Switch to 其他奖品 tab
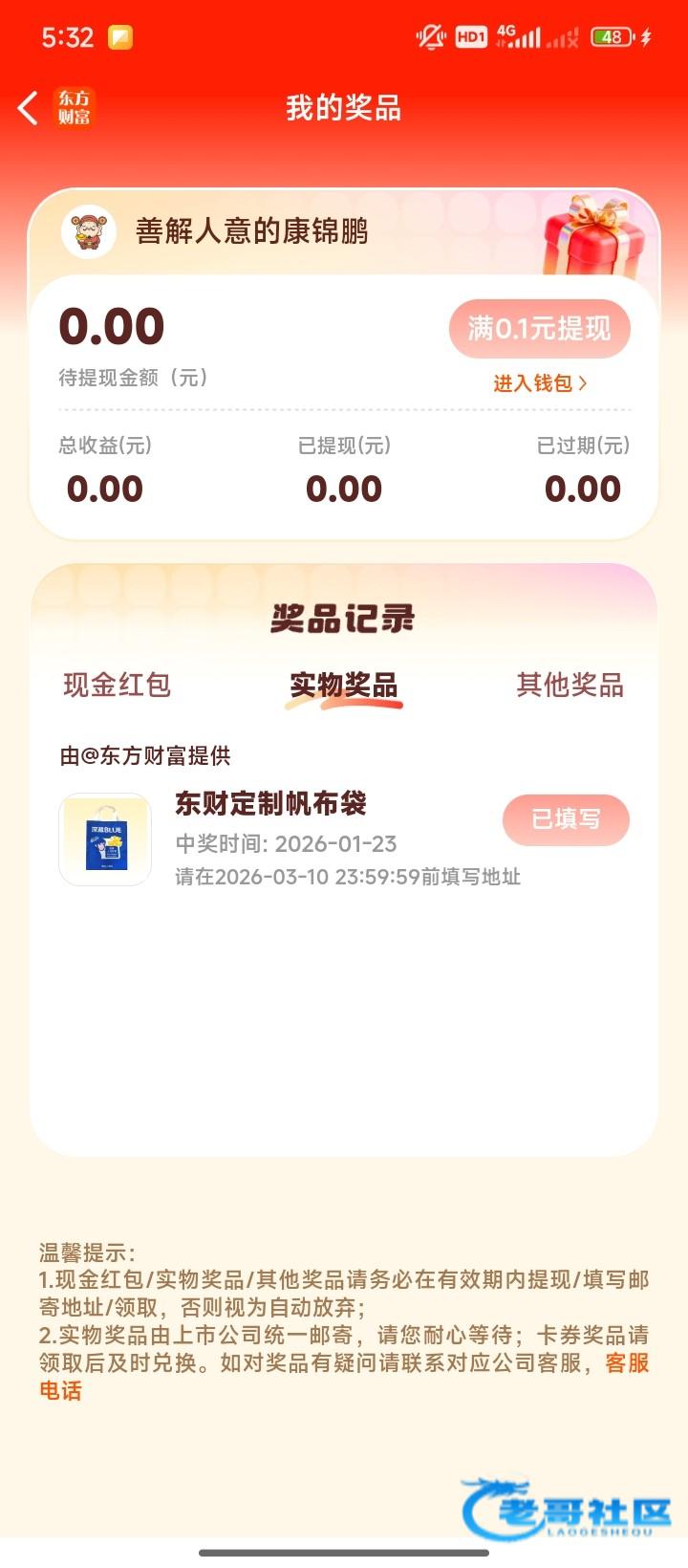The width and height of the screenshot is (688, 1568). pos(570,685)
